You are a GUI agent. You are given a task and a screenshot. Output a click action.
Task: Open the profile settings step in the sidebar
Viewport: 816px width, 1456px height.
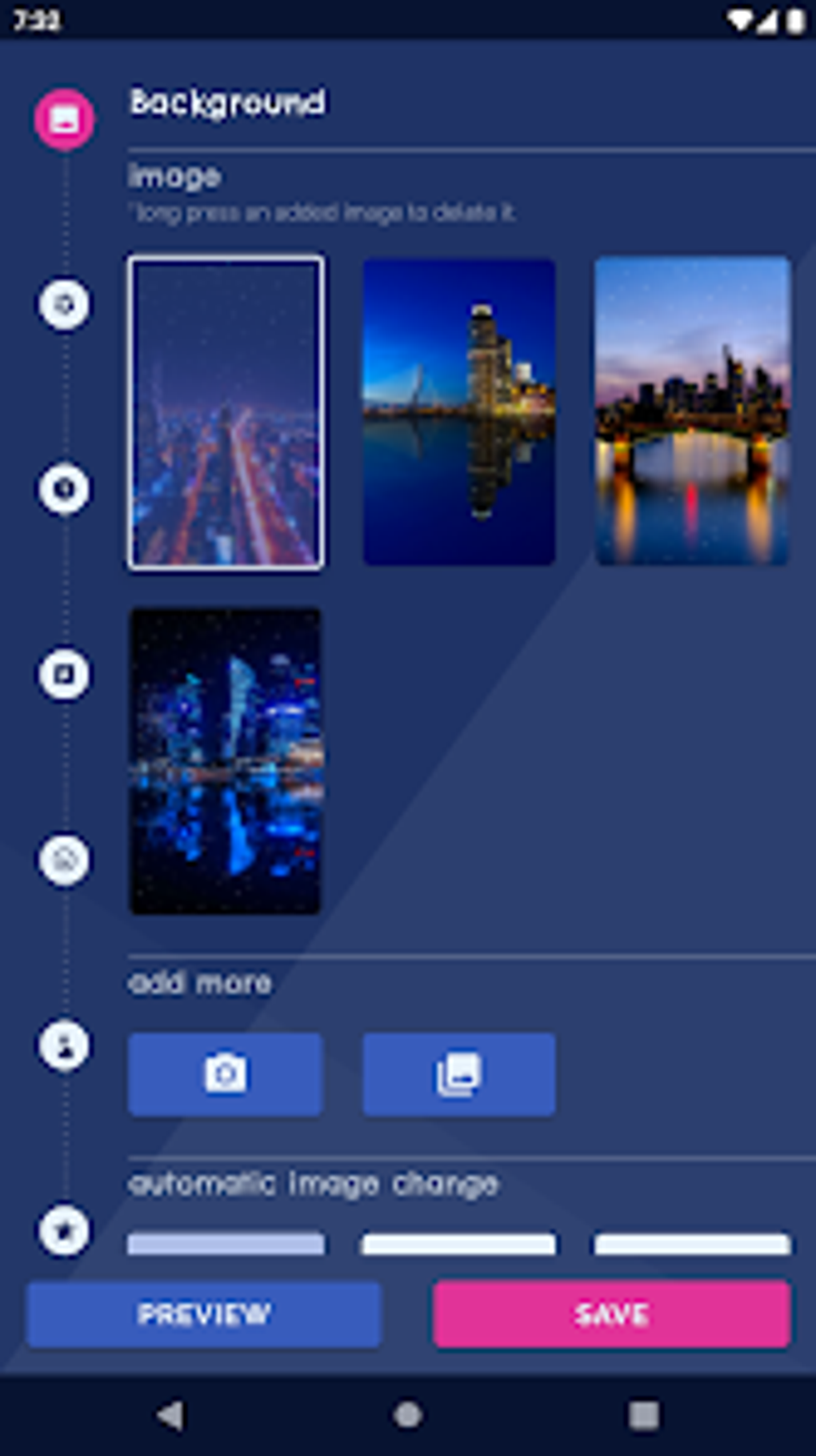(64, 1045)
